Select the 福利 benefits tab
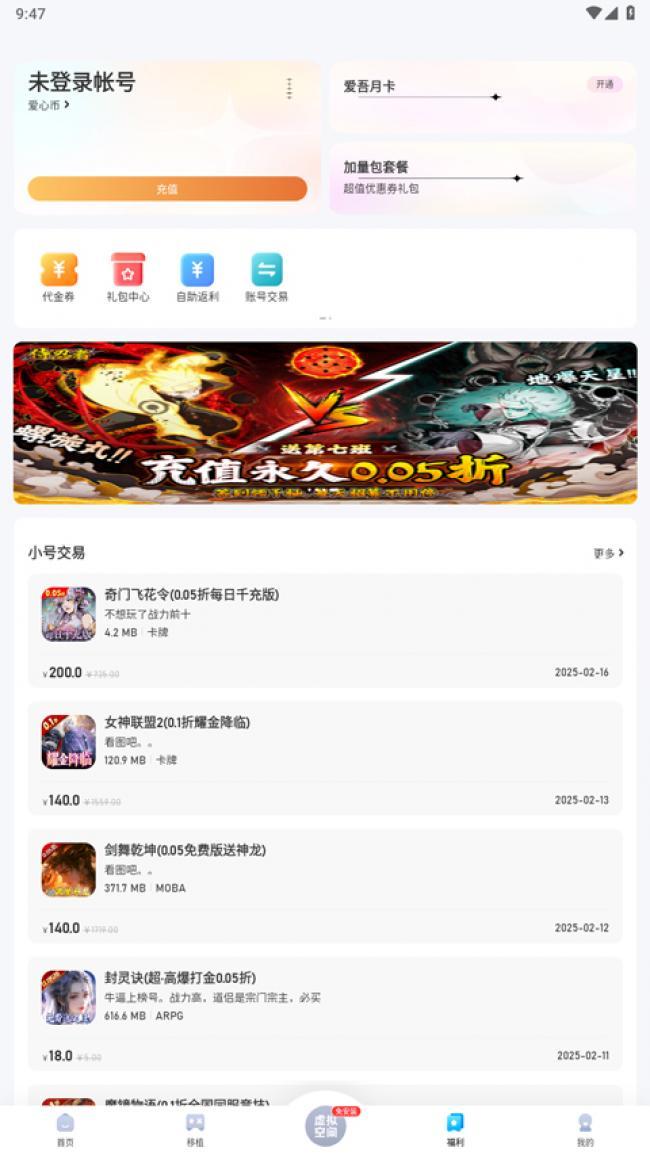Viewport: 650px width, 1155px height. click(455, 1129)
